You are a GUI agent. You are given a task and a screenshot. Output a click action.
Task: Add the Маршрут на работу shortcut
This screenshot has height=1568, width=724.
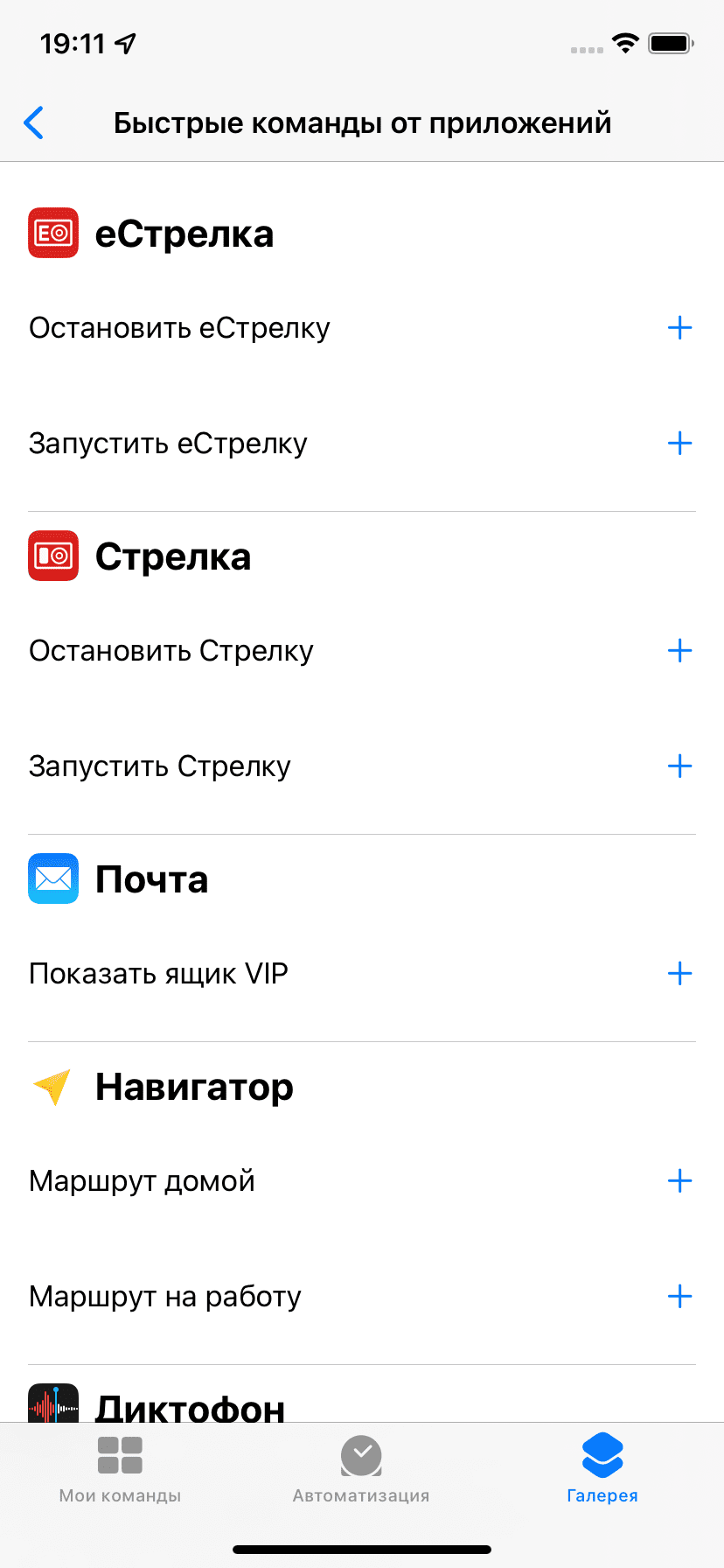[x=679, y=1297]
